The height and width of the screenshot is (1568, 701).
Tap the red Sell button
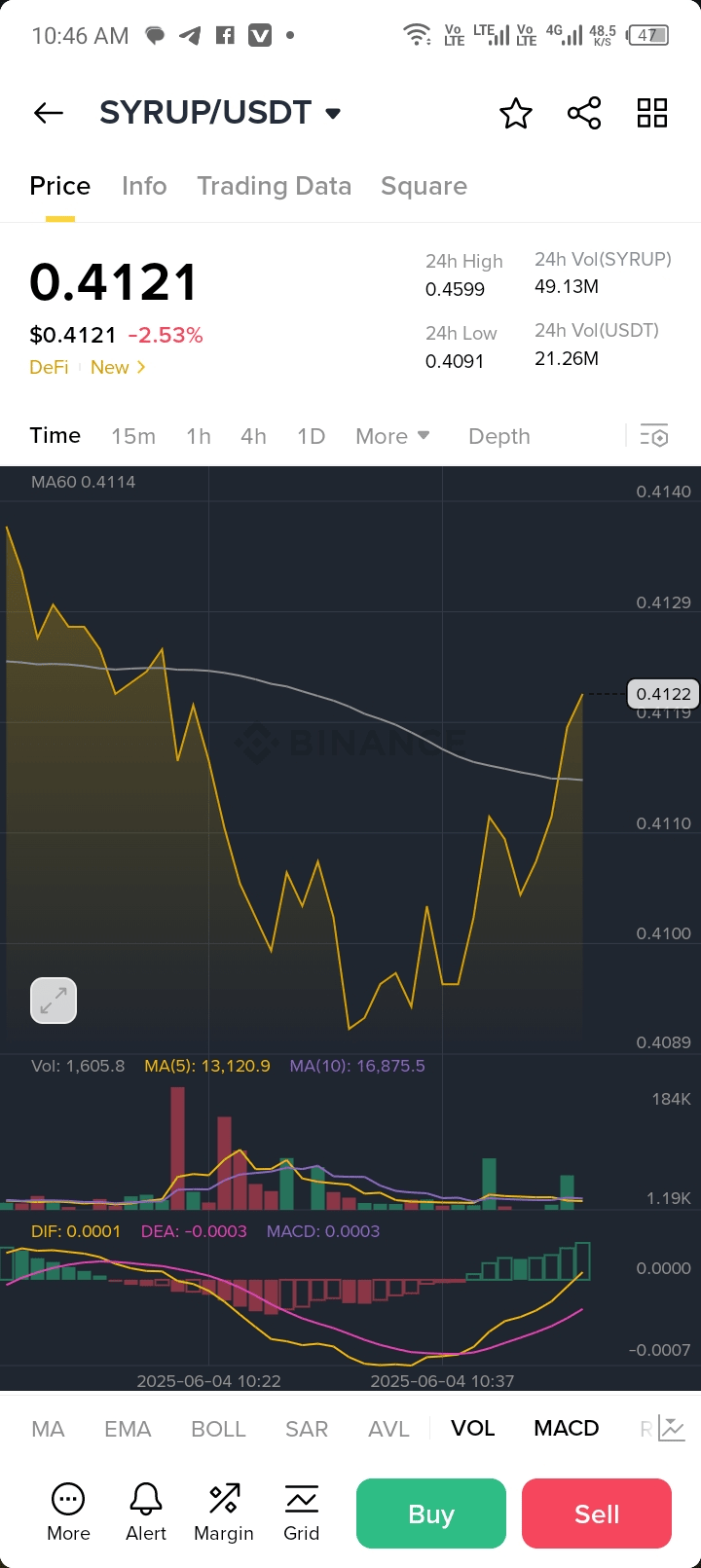click(x=597, y=1513)
